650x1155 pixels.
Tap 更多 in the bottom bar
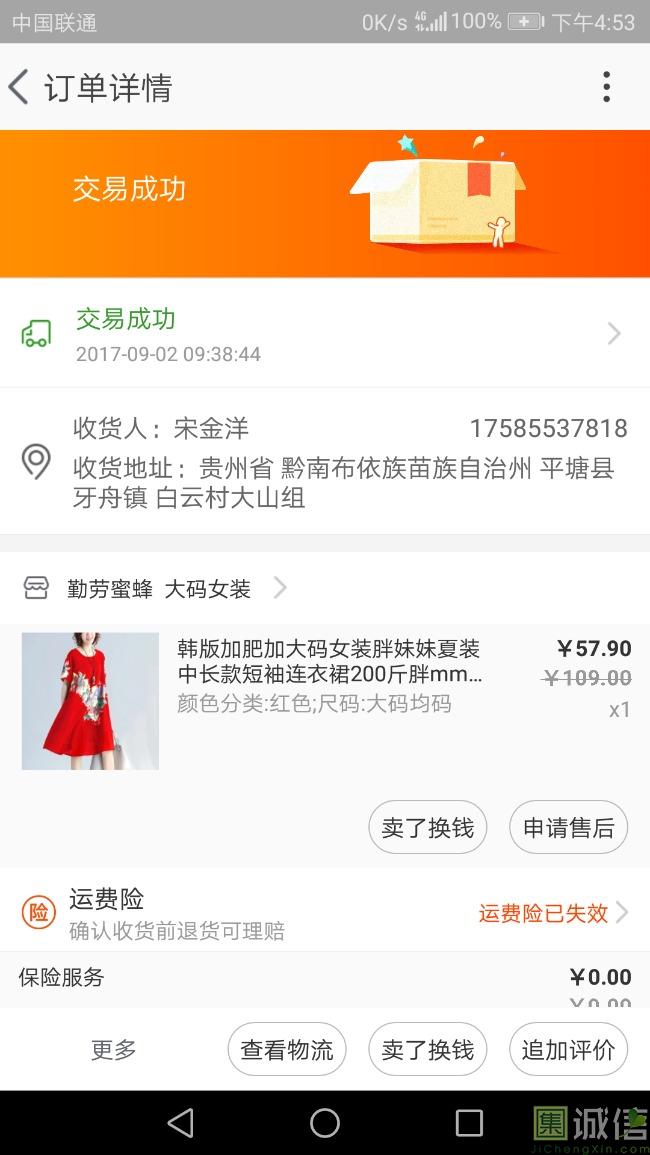click(114, 1050)
